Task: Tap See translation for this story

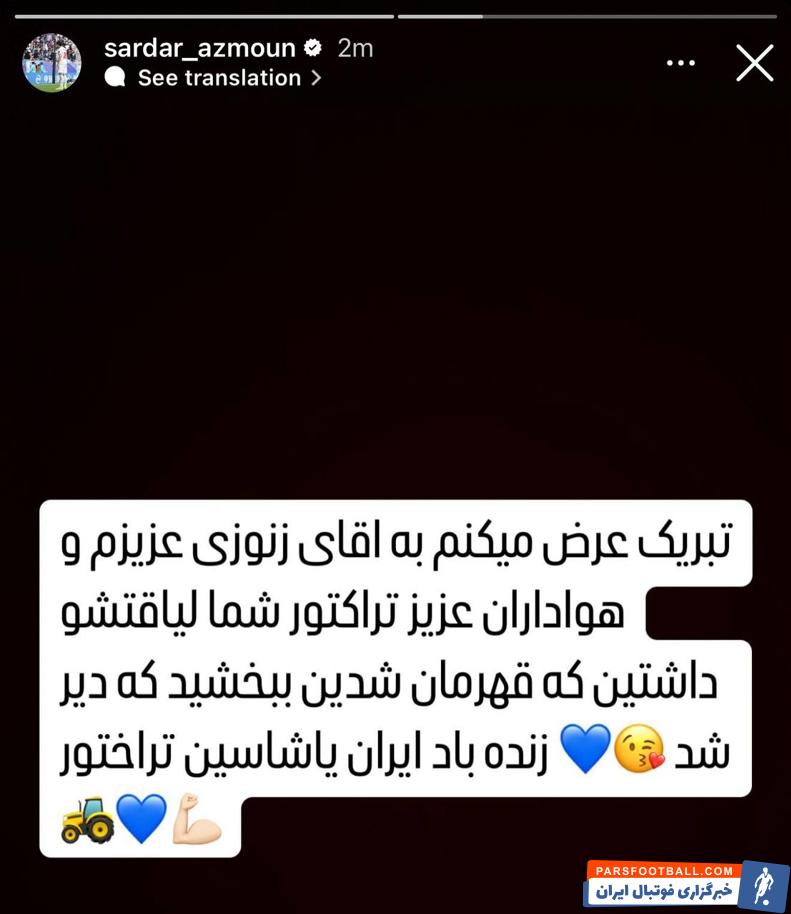Action: (219, 78)
